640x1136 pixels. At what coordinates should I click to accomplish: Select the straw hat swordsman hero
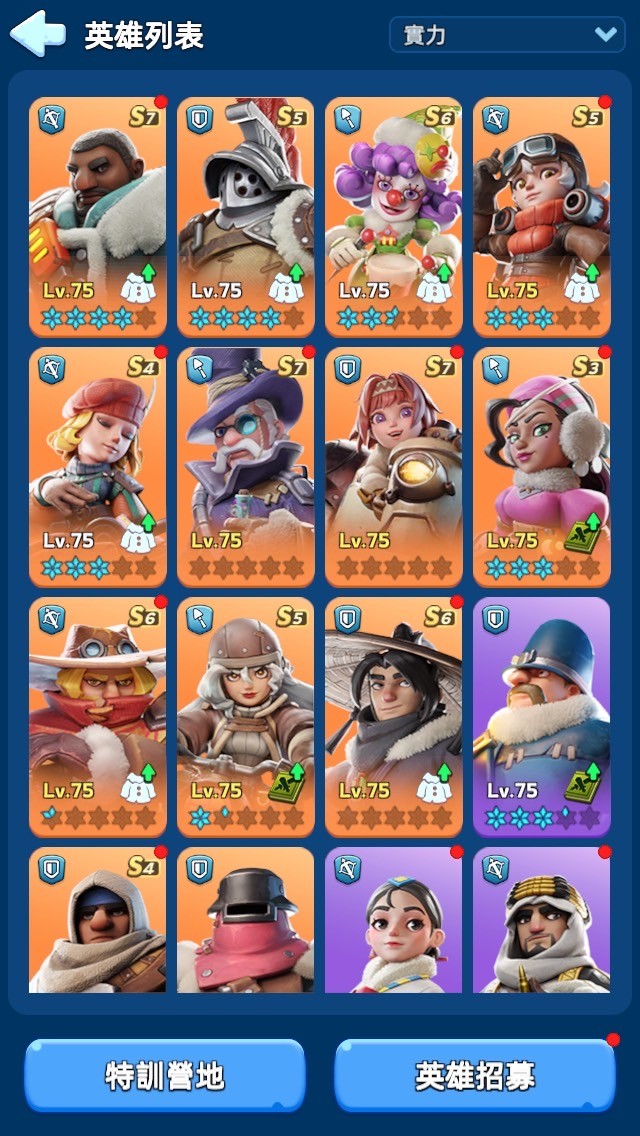393,715
